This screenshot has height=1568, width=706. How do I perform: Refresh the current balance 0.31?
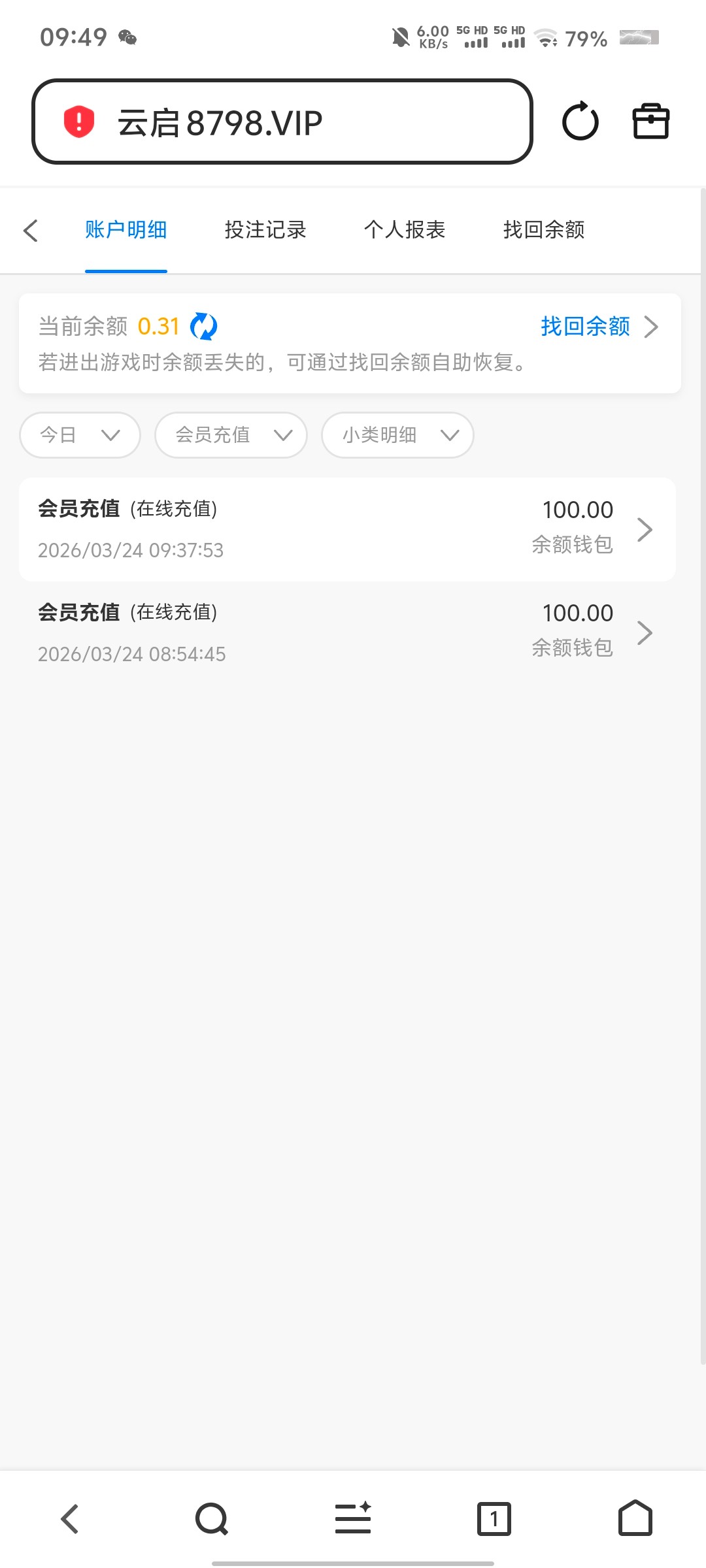click(x=204, y=326)
